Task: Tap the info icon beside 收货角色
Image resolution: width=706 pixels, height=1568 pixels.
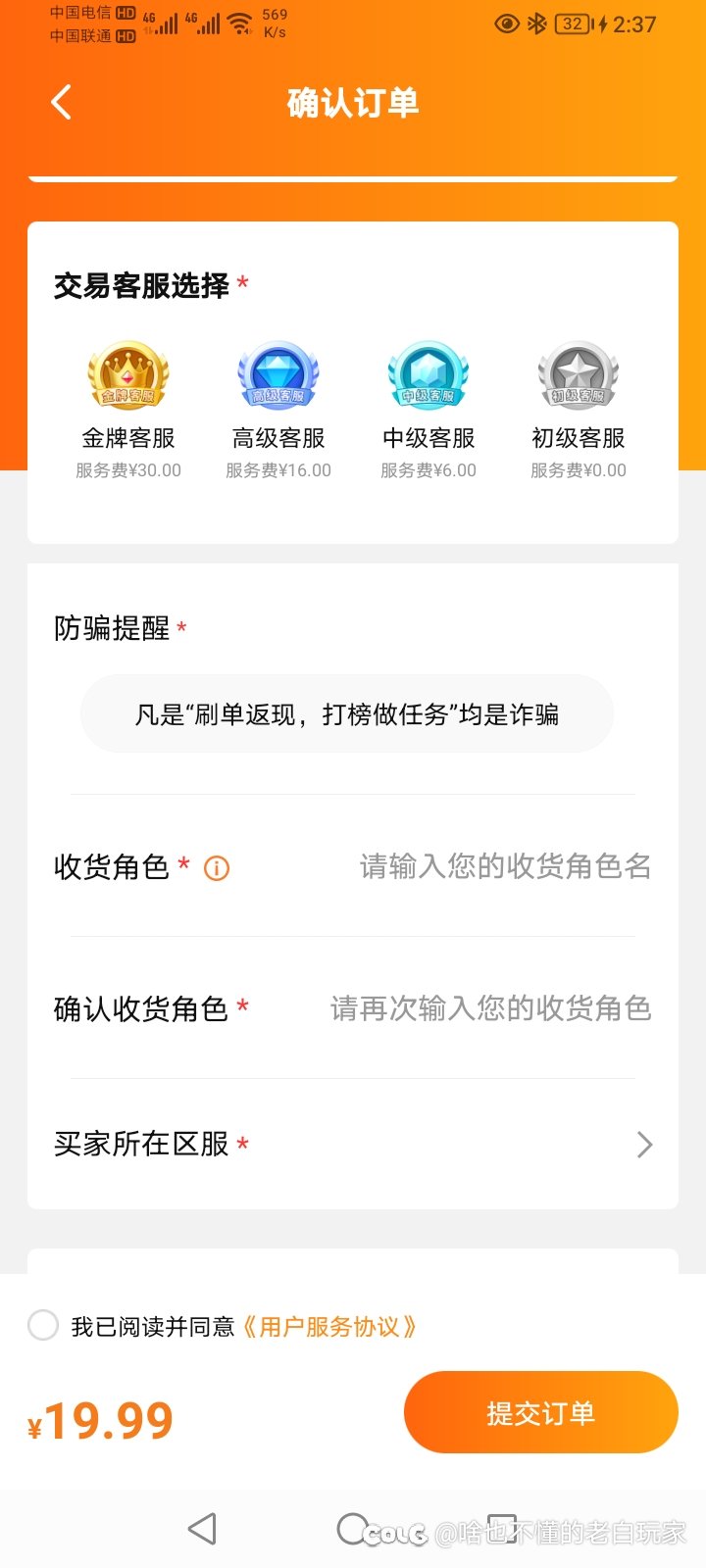Action: pos(216,868)
